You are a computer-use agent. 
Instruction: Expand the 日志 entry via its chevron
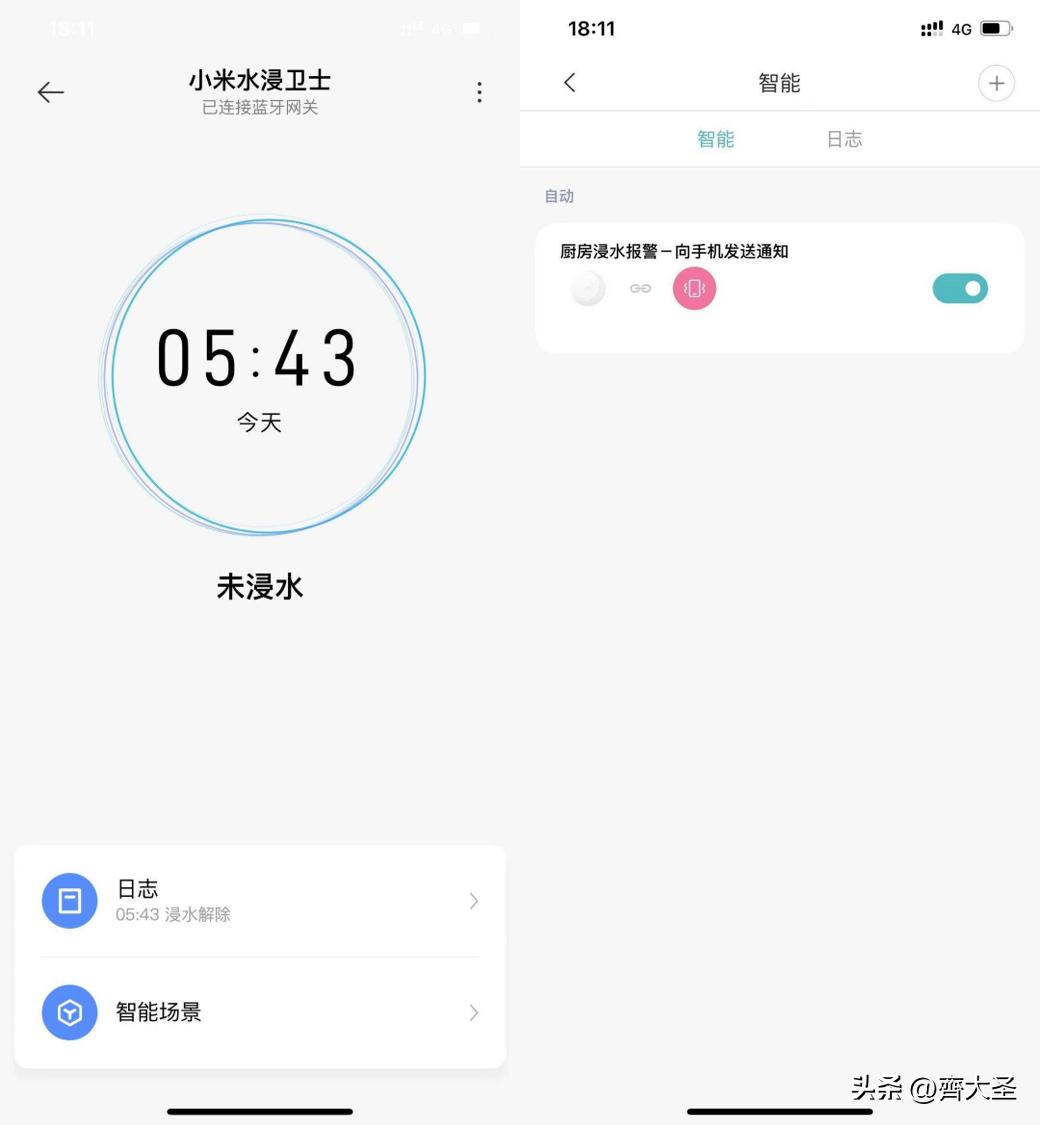click(473, 900)
